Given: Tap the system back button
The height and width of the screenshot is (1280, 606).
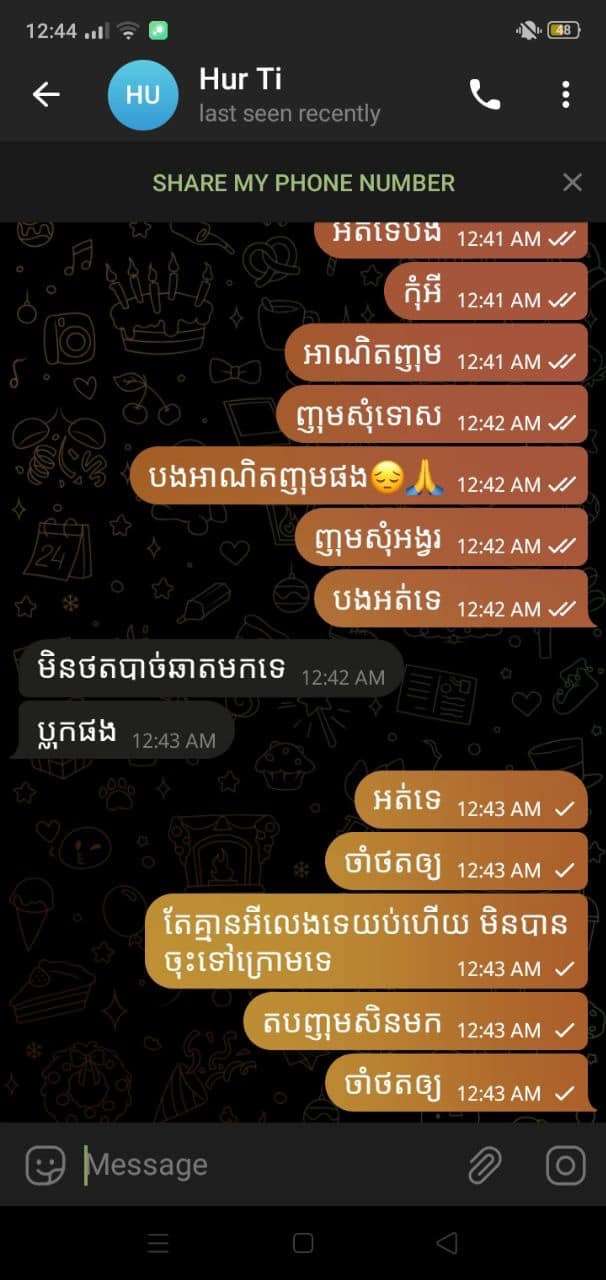Looking at the screenshot, I should [x=447, y=1243].
